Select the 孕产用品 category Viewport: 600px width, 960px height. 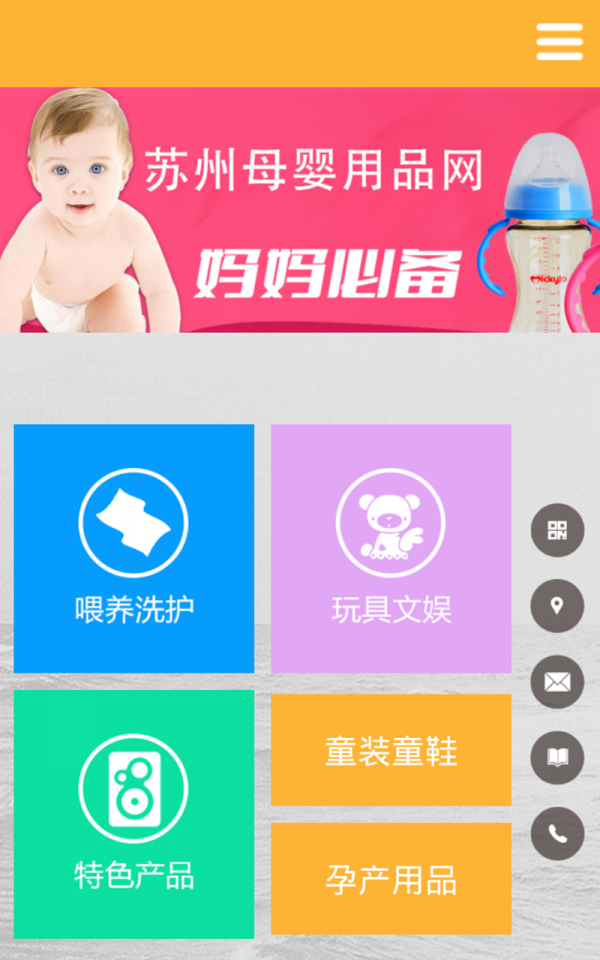click(391, 879)
